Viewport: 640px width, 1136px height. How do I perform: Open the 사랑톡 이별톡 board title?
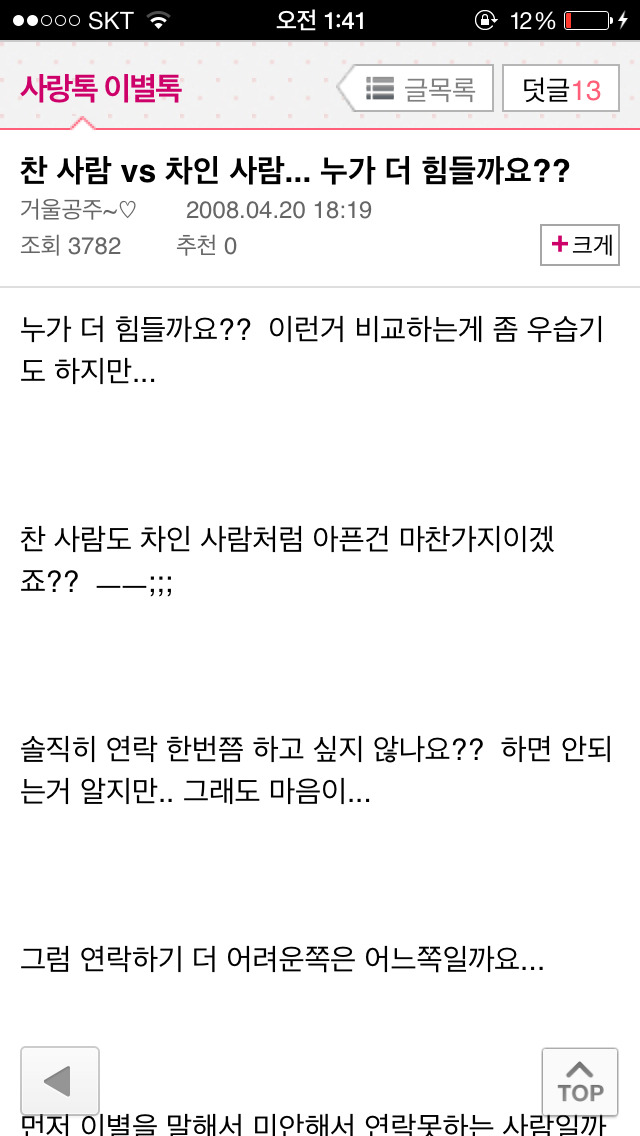tap(100, 88)
